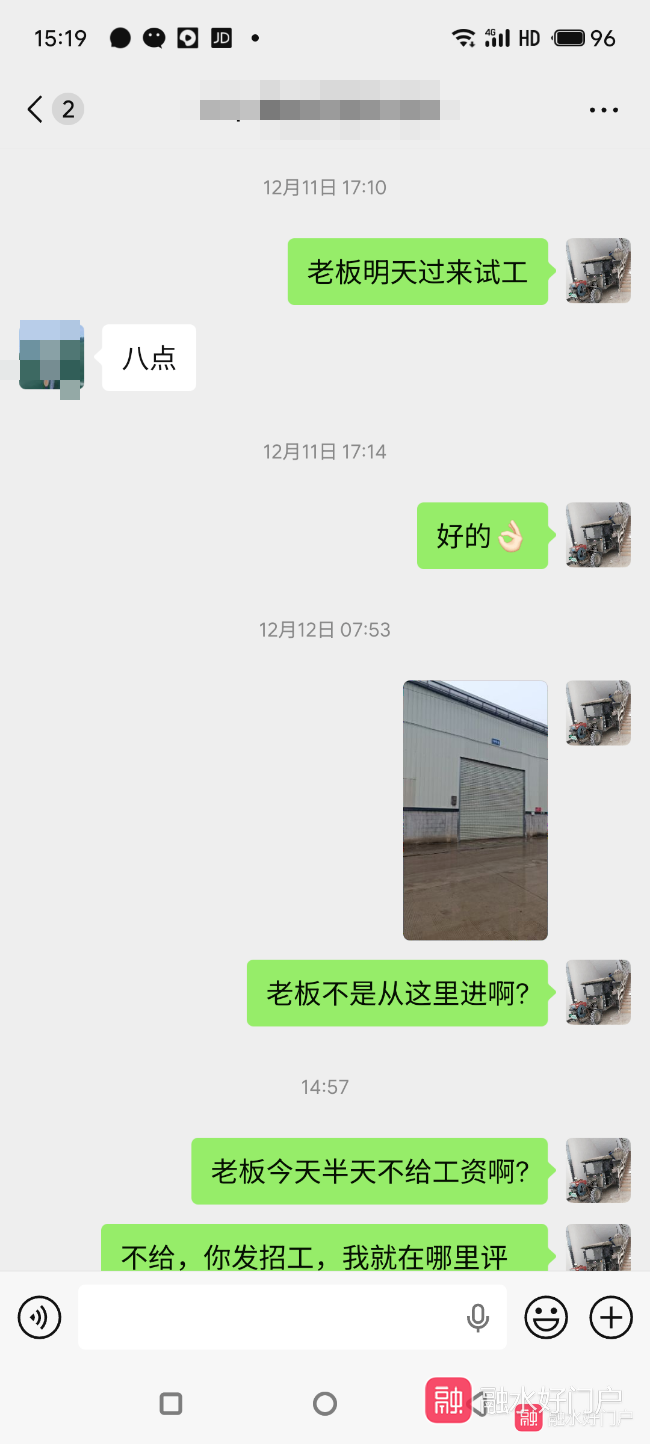This screenshot has width=650, height=1444.
Task: Go to the system home screen
Action: [325, 1404]
